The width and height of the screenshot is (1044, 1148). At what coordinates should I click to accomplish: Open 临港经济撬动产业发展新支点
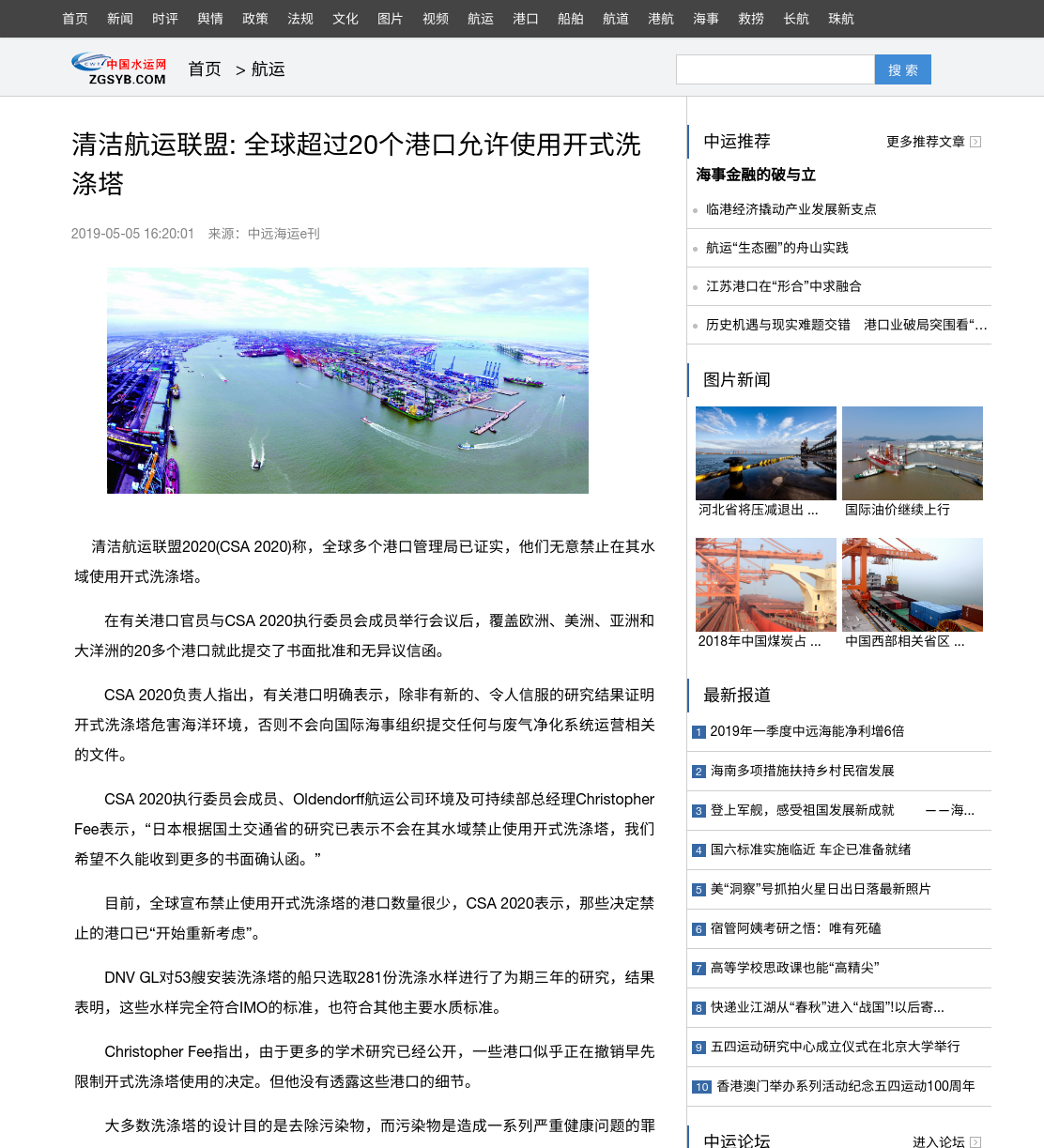pyautogui.click(x=791, y=209)
